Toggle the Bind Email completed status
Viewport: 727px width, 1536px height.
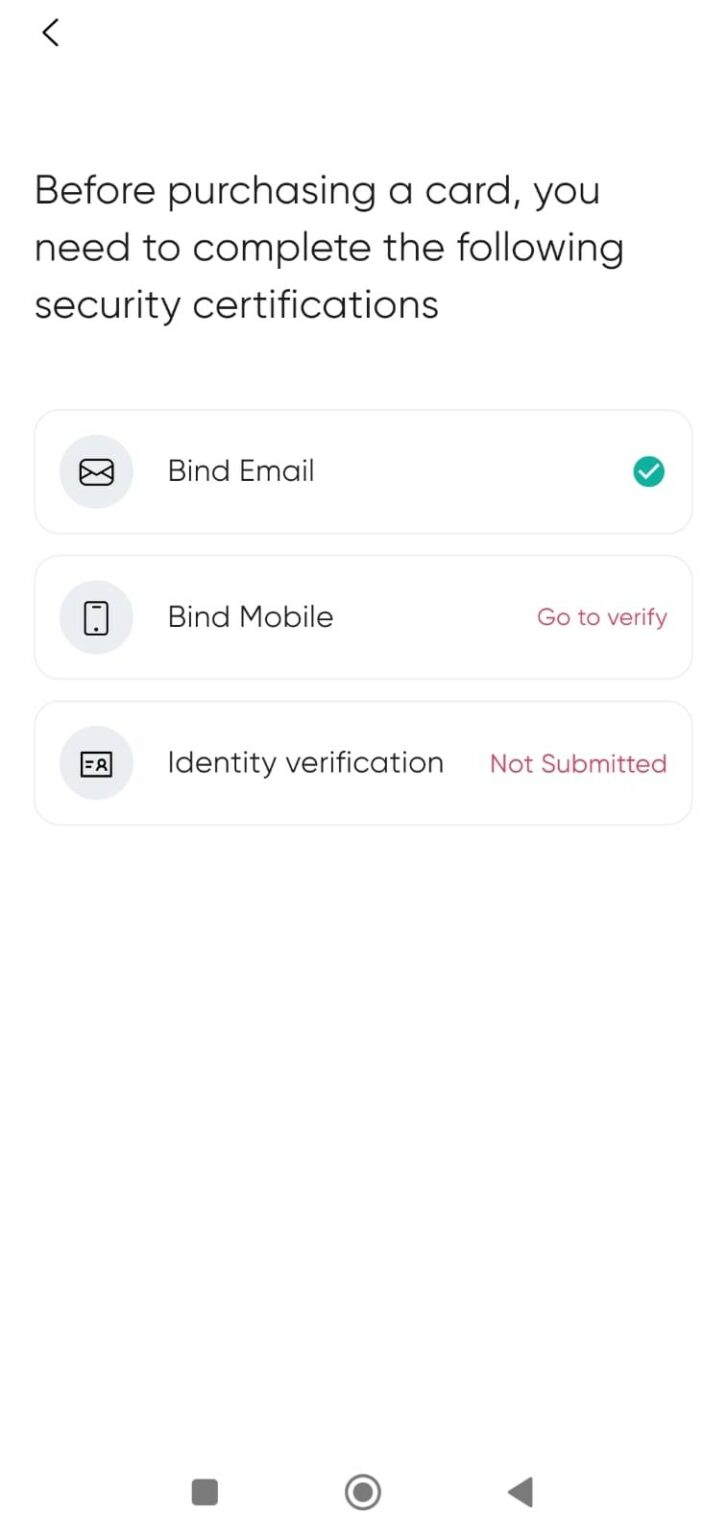pyautogui.click(x=648, y=471)
